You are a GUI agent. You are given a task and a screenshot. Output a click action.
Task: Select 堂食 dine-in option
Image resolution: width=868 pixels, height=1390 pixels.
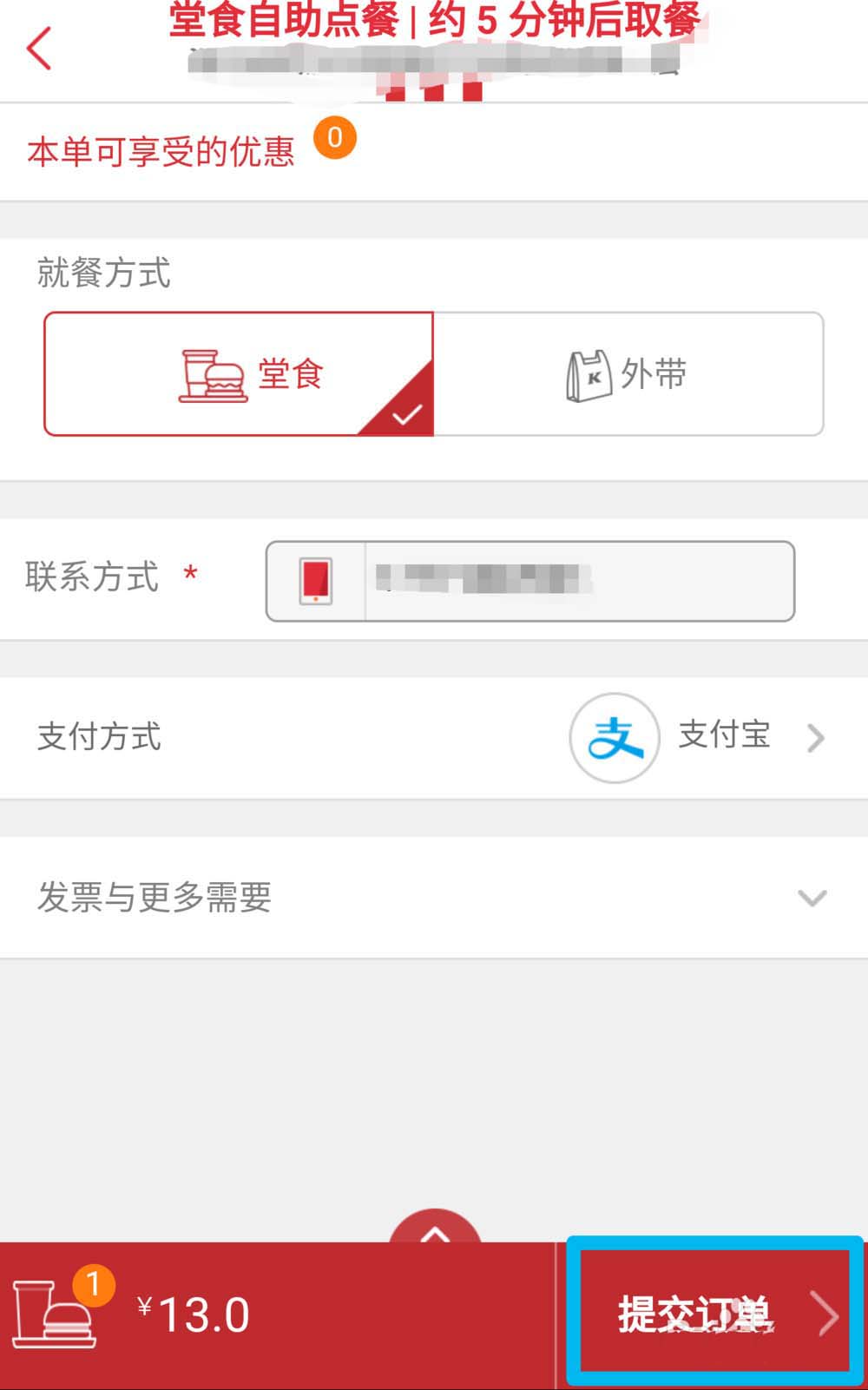tap(239, 374)
